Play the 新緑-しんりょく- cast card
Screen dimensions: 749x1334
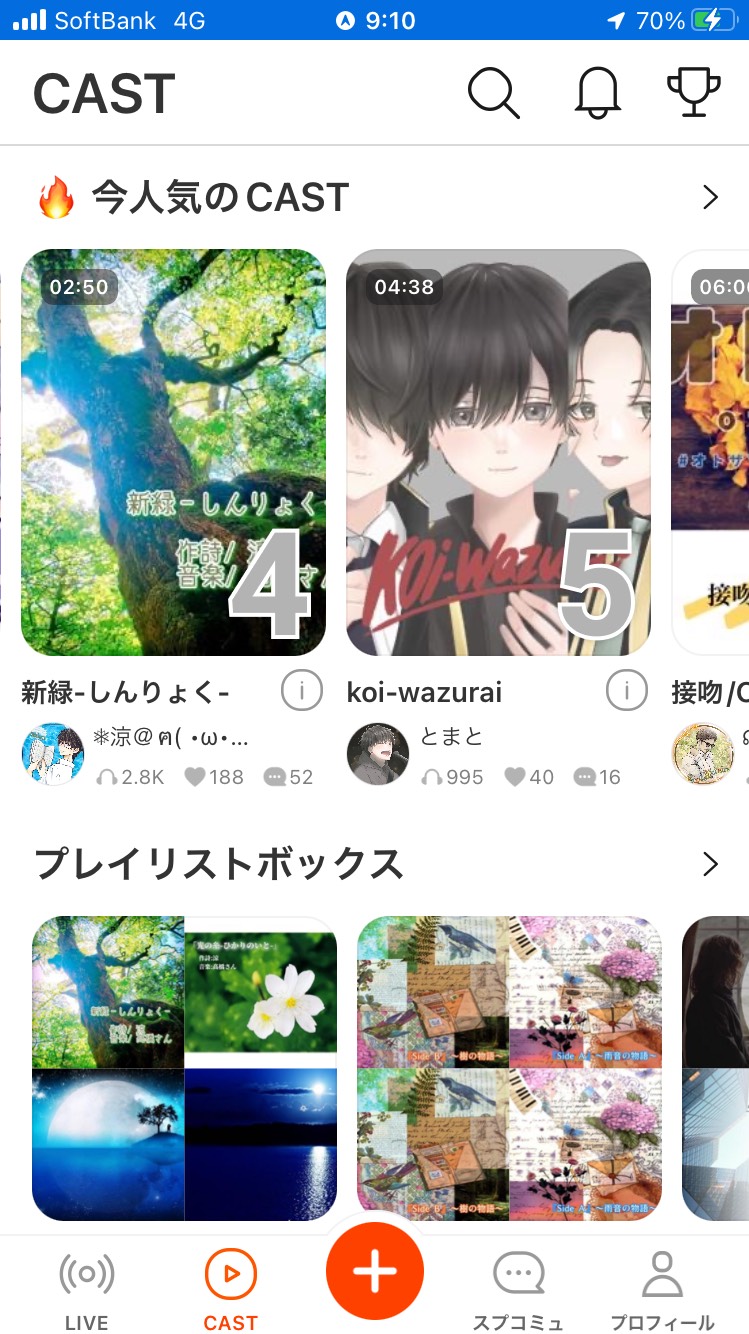click(x=173, y=452)
